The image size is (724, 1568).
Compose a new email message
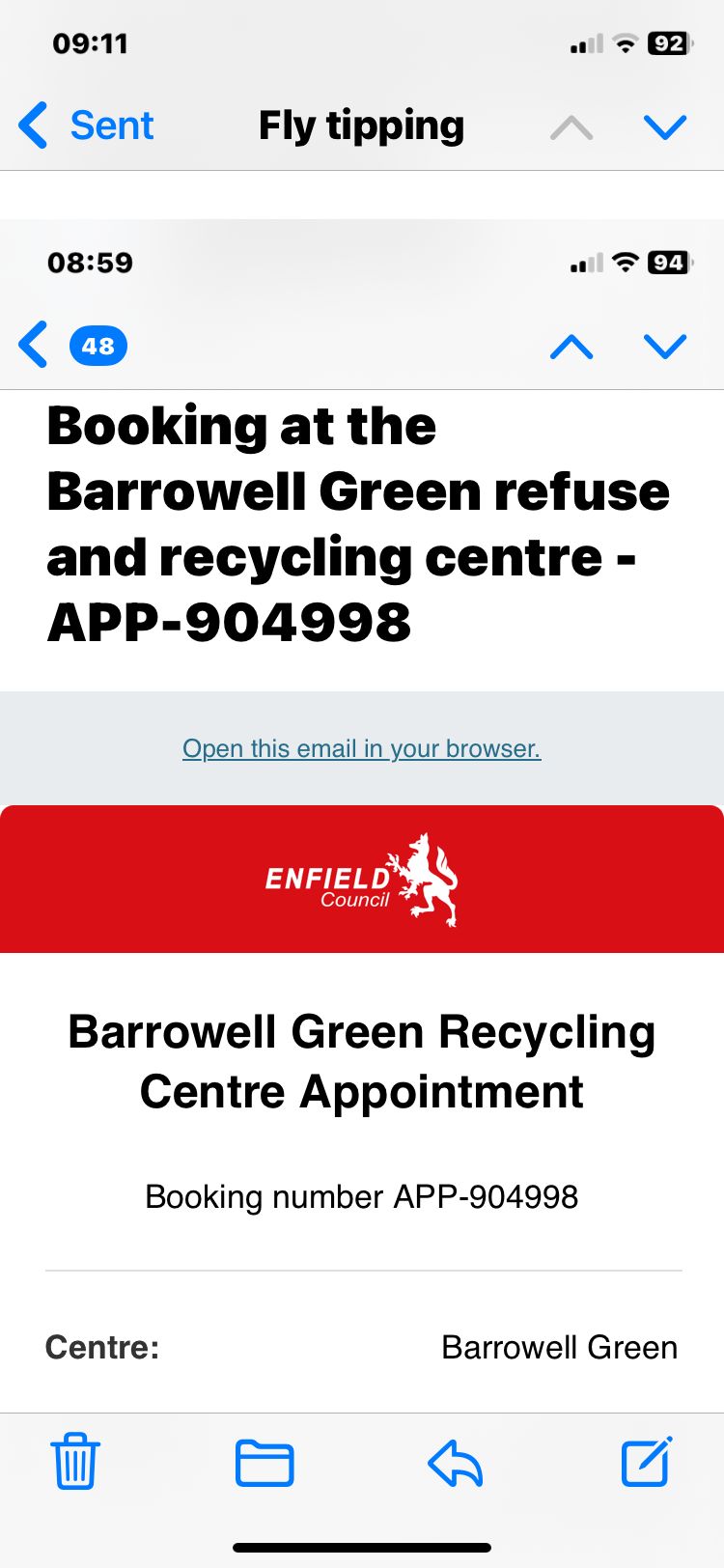tap(646, 1462)
